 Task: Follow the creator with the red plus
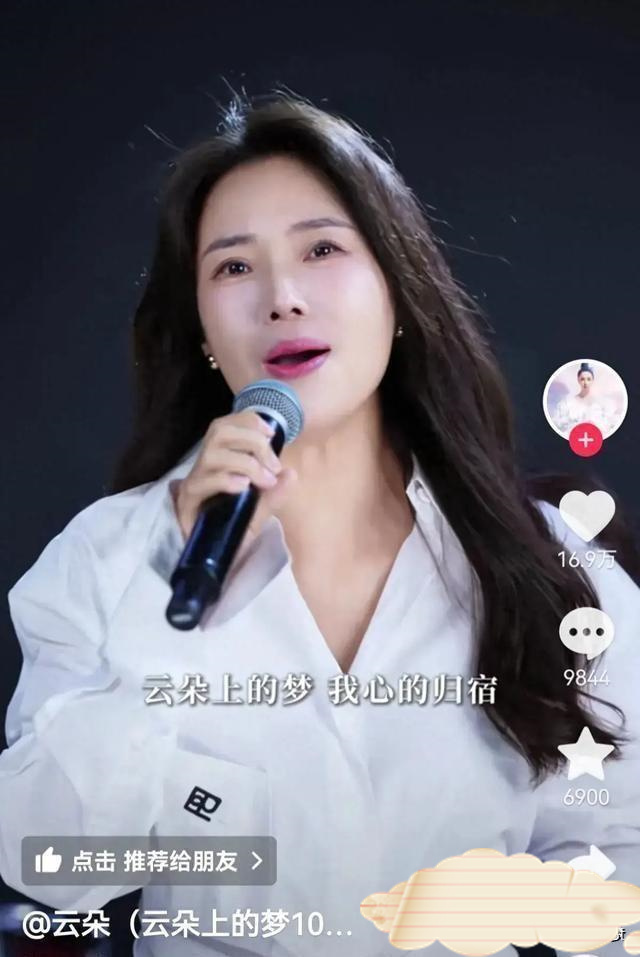[586, 439]
